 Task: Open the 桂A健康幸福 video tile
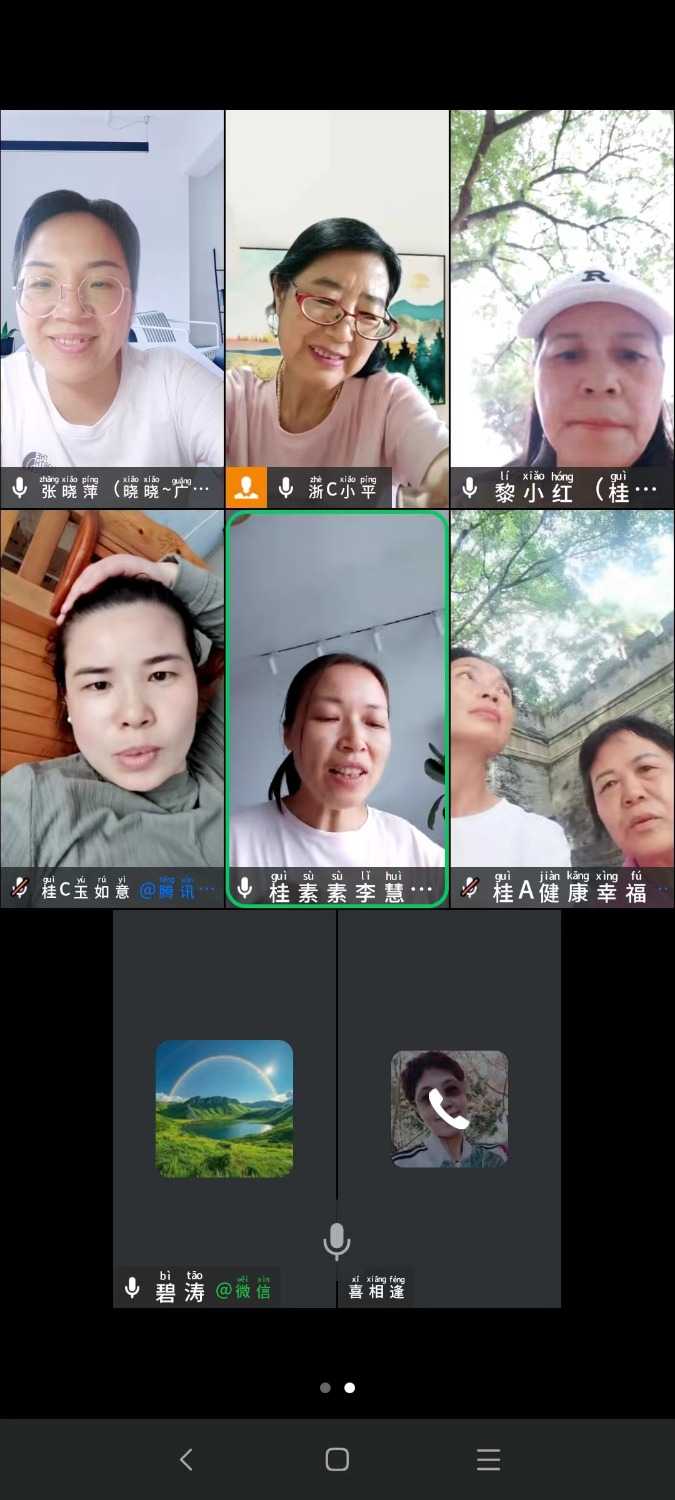click(x=562, y=700)
